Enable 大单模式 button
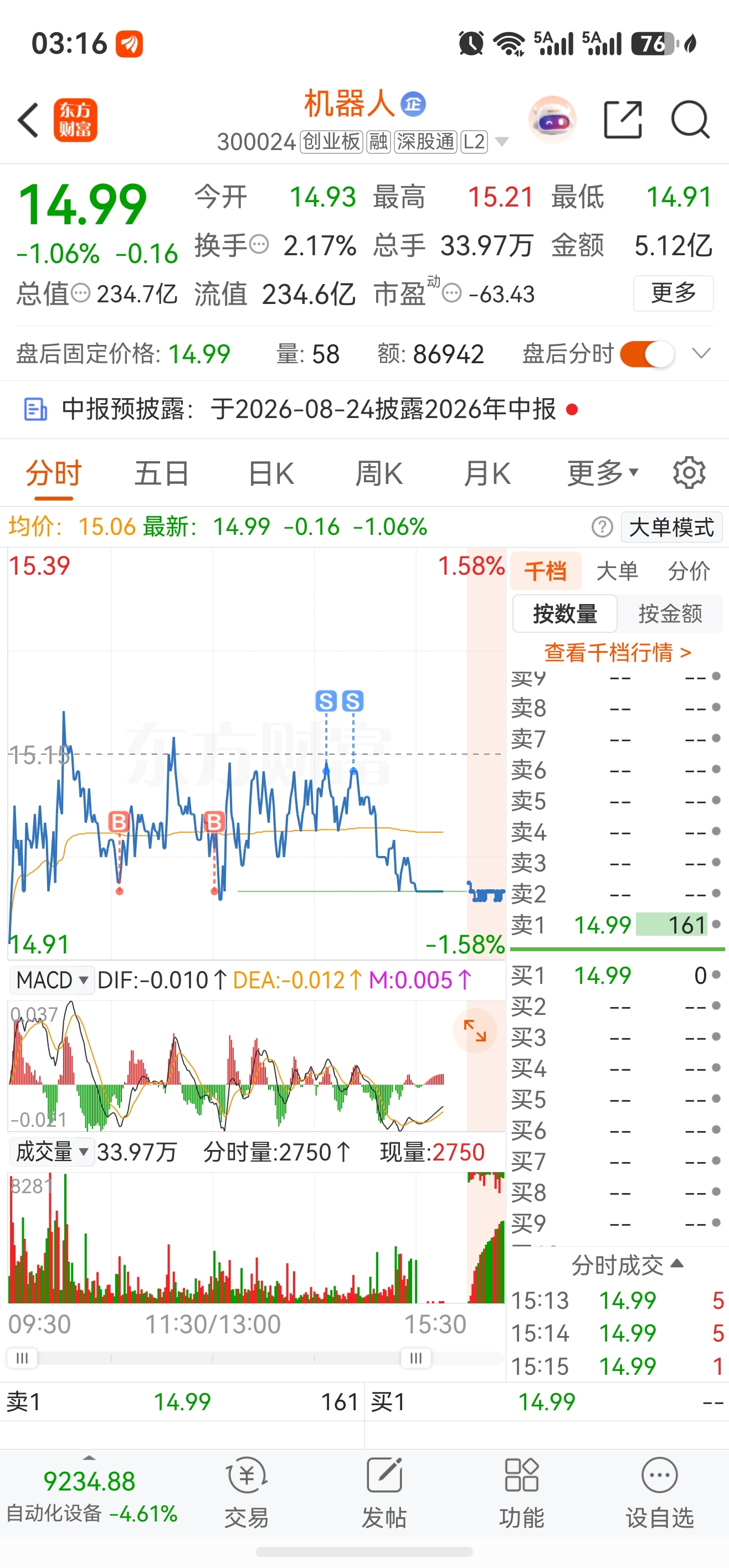This screenshot has width=729, height=1568. pos(671,527)
